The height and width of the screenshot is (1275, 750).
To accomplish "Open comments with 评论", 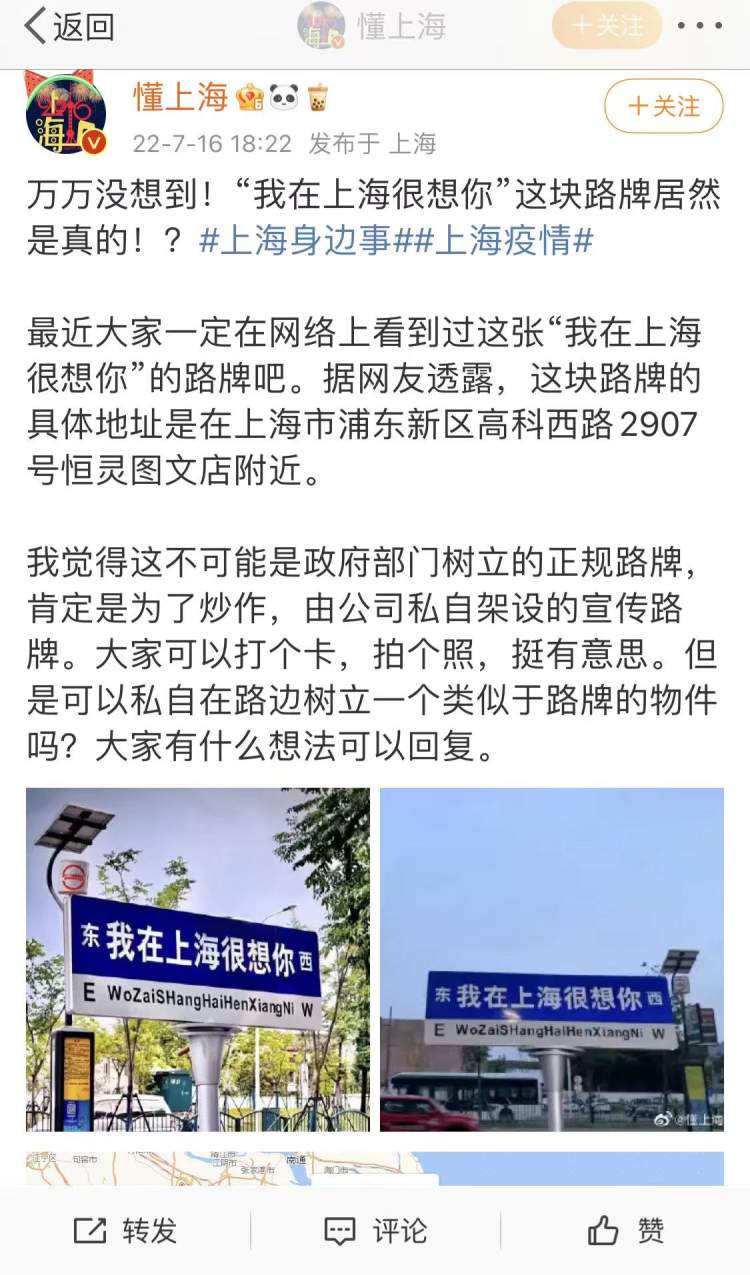I will pyautogui.click(x=375, y=1231).
